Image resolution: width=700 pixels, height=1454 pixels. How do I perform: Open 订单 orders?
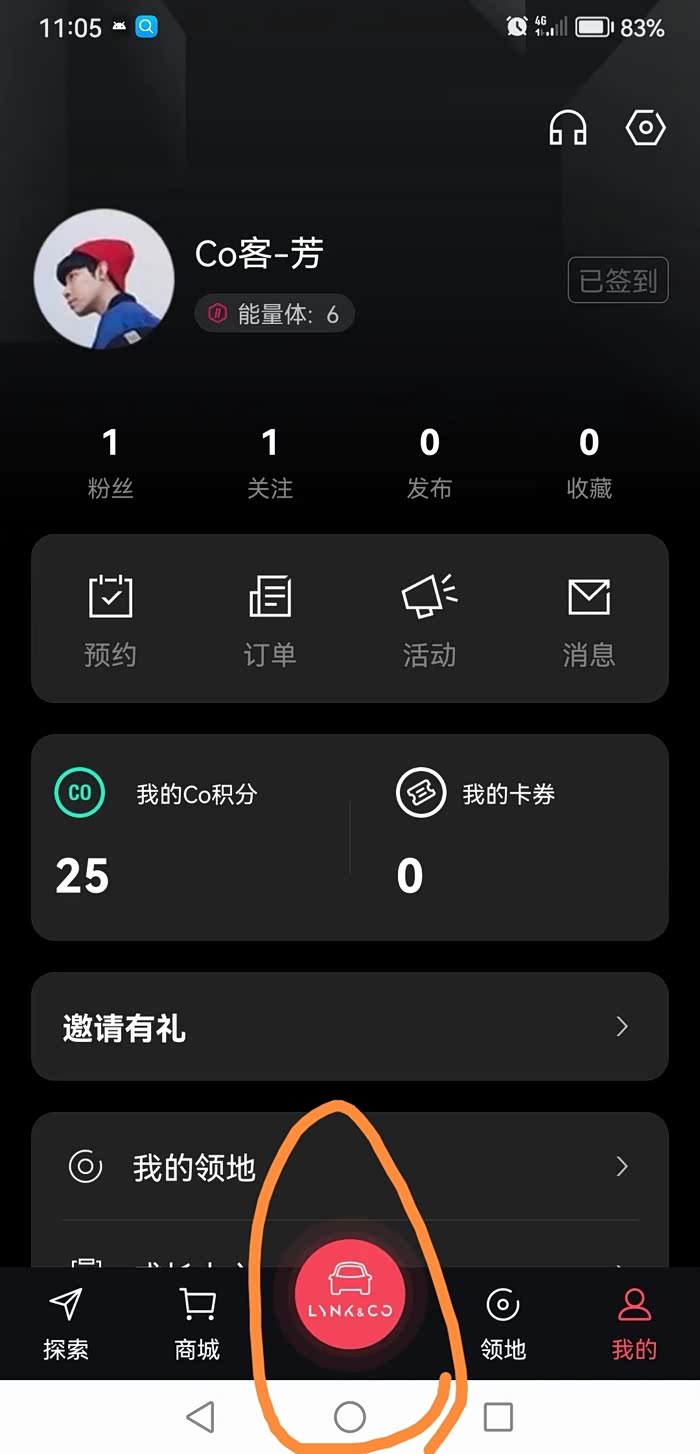click(x=270, y=620)
